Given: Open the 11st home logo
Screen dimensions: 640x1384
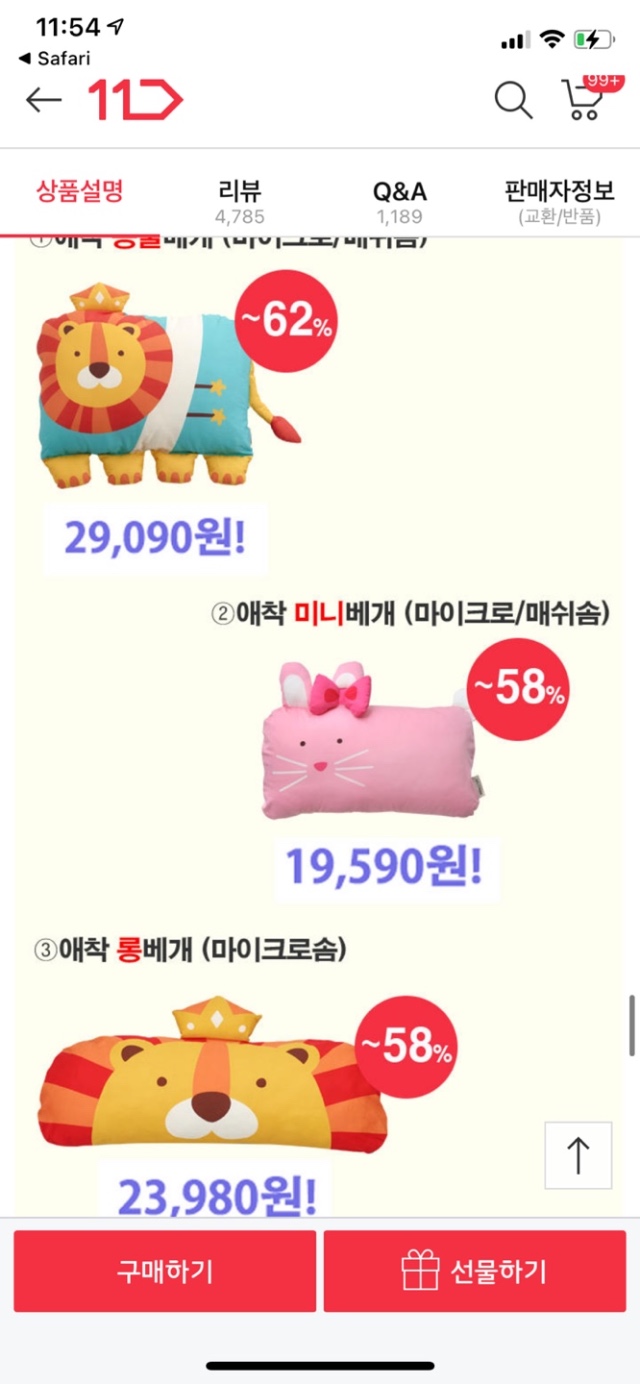Looking at the screenshot, I should click(x=136, y=100).
